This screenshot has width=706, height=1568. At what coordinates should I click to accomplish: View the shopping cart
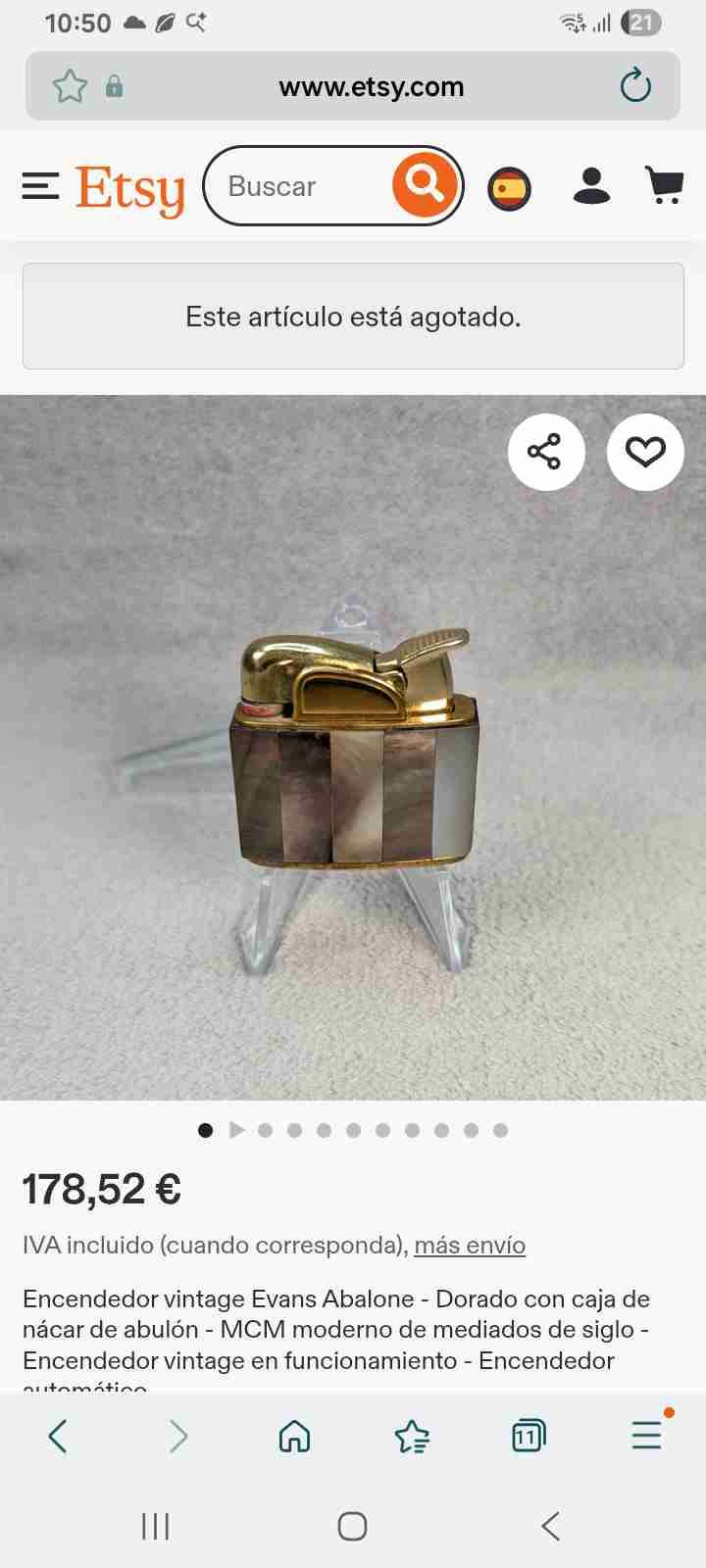tap(664, 185)
